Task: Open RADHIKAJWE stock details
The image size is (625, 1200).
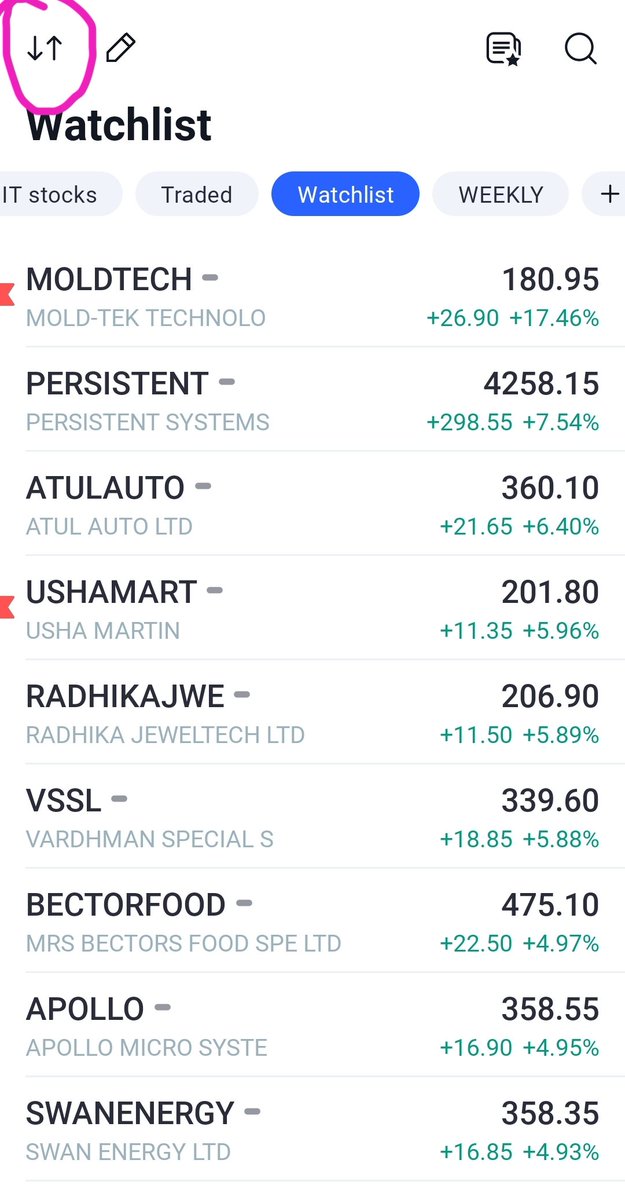Action: tap(312, 712)
